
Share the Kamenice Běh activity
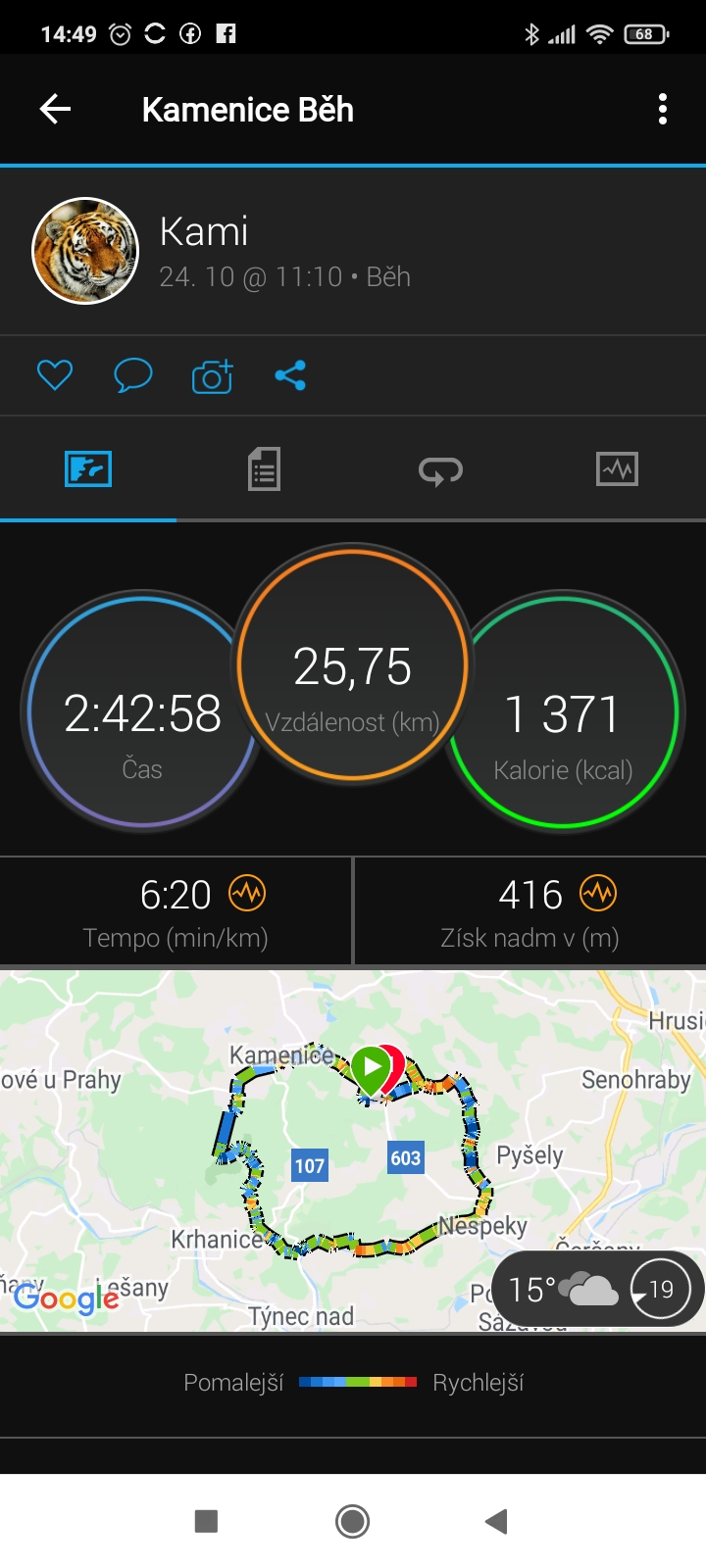[x=290, y=375]
